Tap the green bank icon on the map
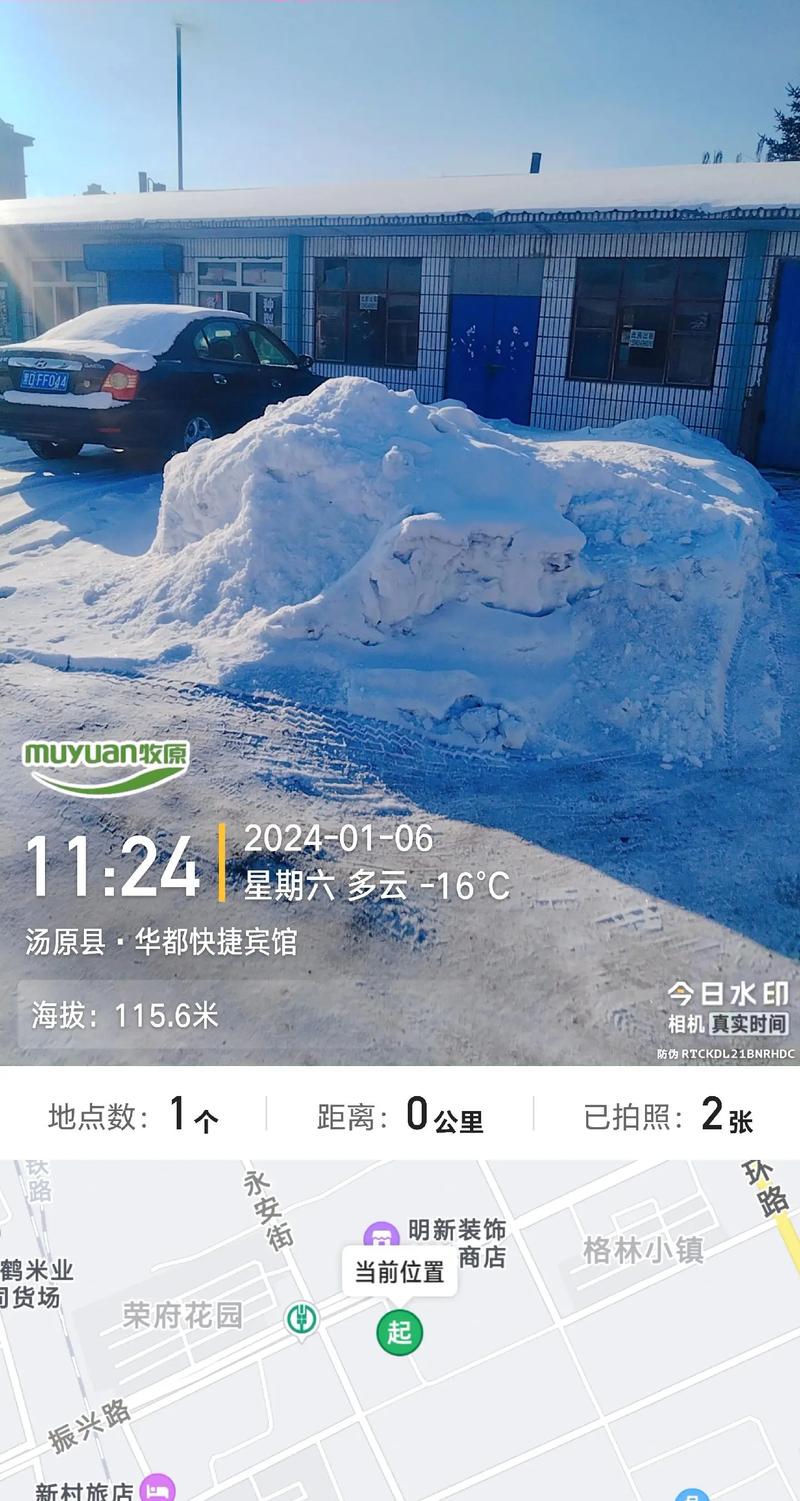This screenshot has height=1501, width=800. click(299, 1317)
